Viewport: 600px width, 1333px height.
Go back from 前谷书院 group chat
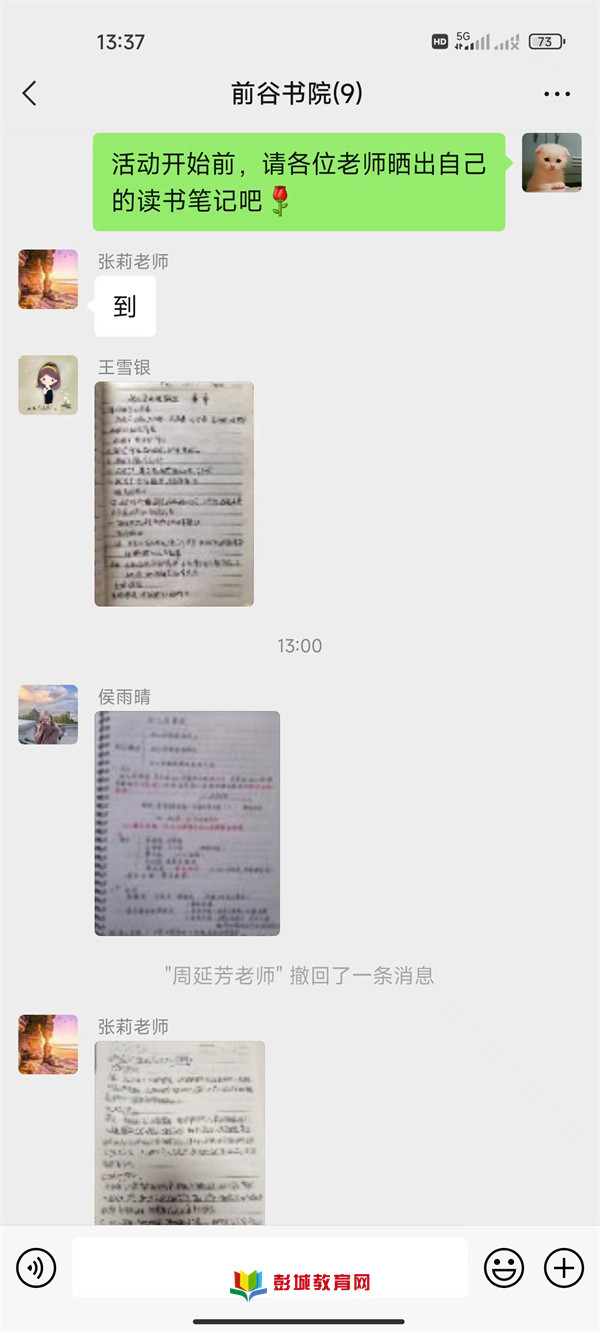29,94
